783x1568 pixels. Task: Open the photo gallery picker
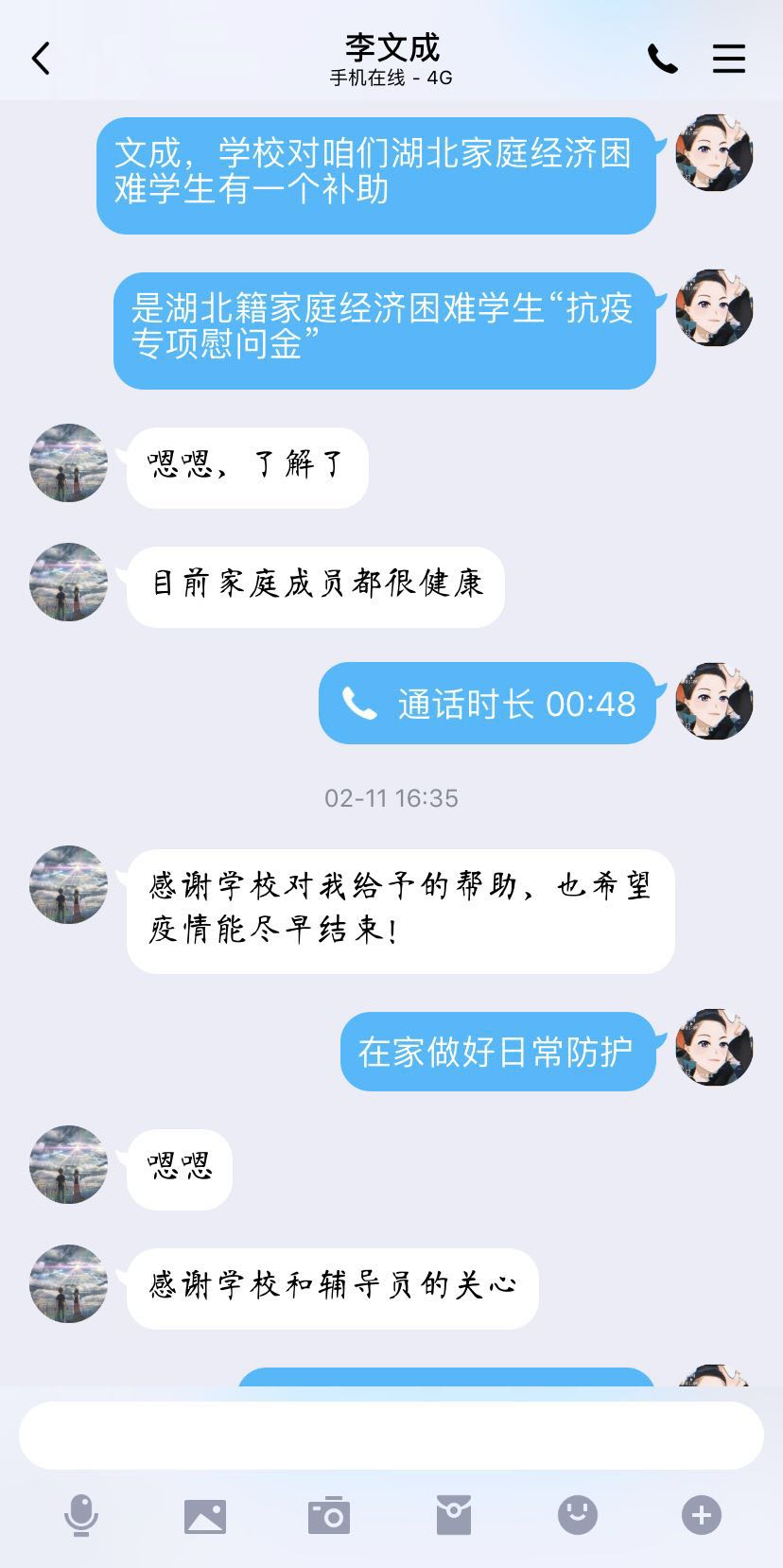[x=205, y=1515]
